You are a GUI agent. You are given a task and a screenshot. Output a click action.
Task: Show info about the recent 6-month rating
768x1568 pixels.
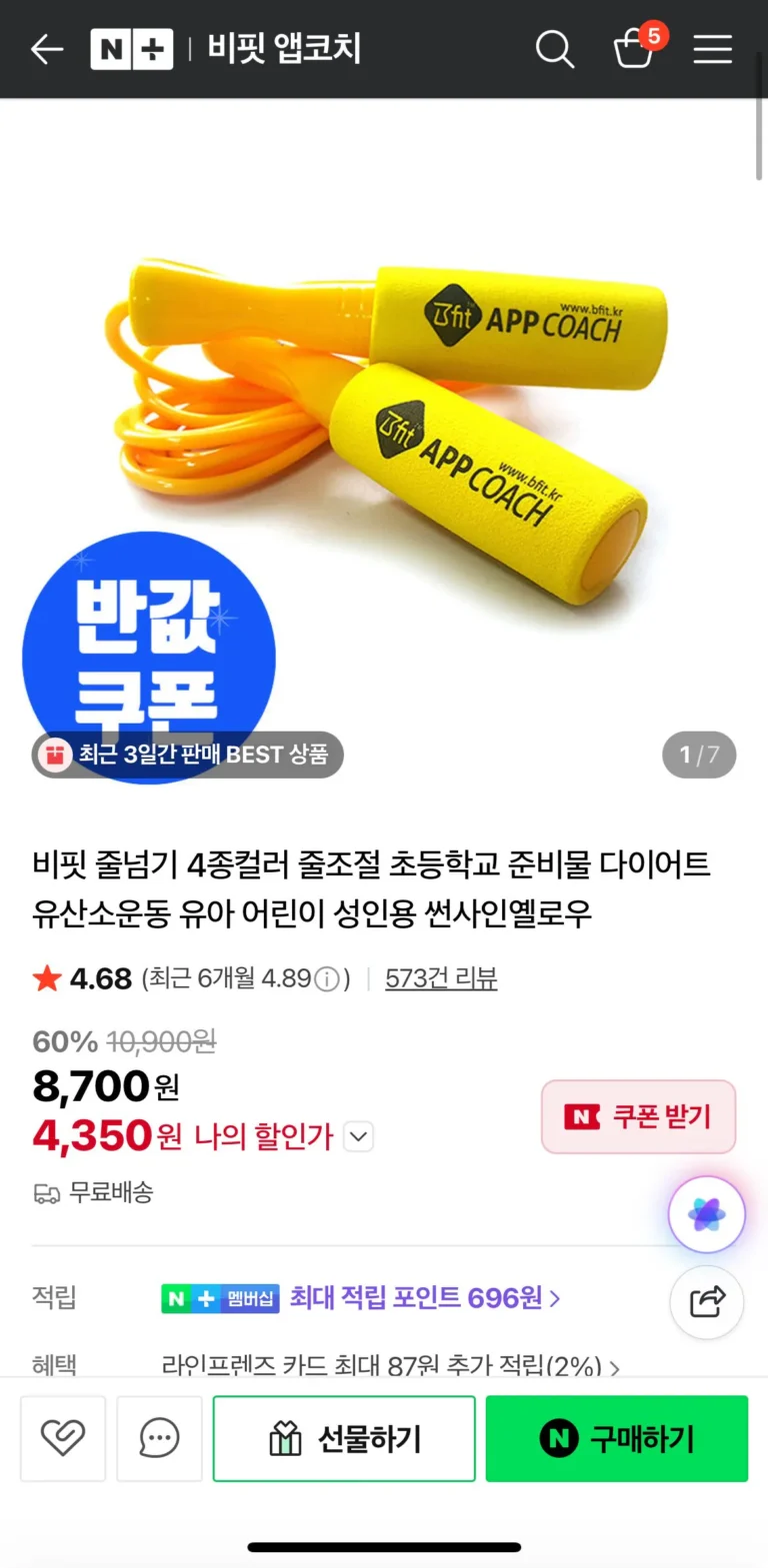point(327,979)
